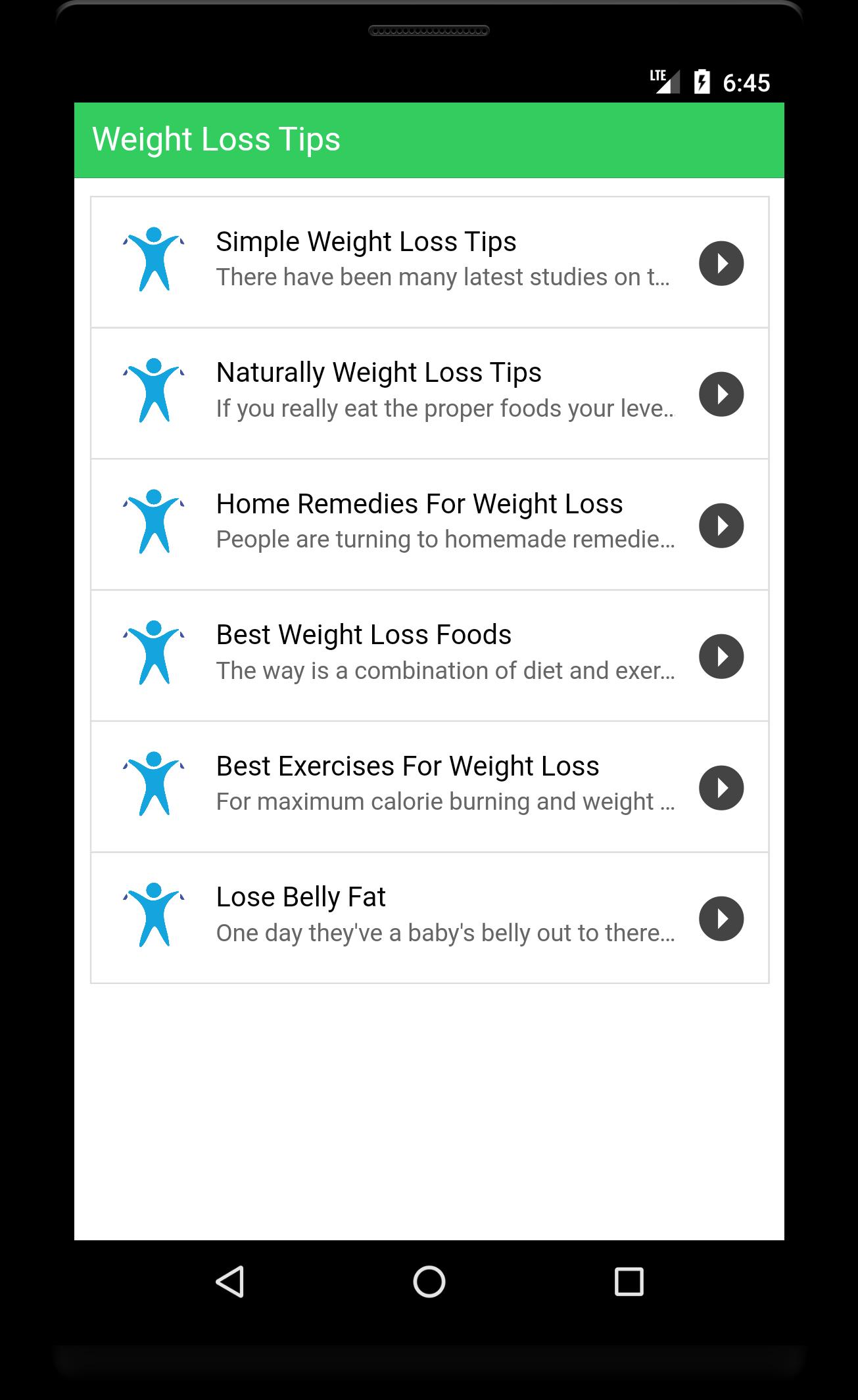The height and width of the screenshot is (1400, 858).
Task: Tap the battery icon in the status bar
Action: pos(702,80)
